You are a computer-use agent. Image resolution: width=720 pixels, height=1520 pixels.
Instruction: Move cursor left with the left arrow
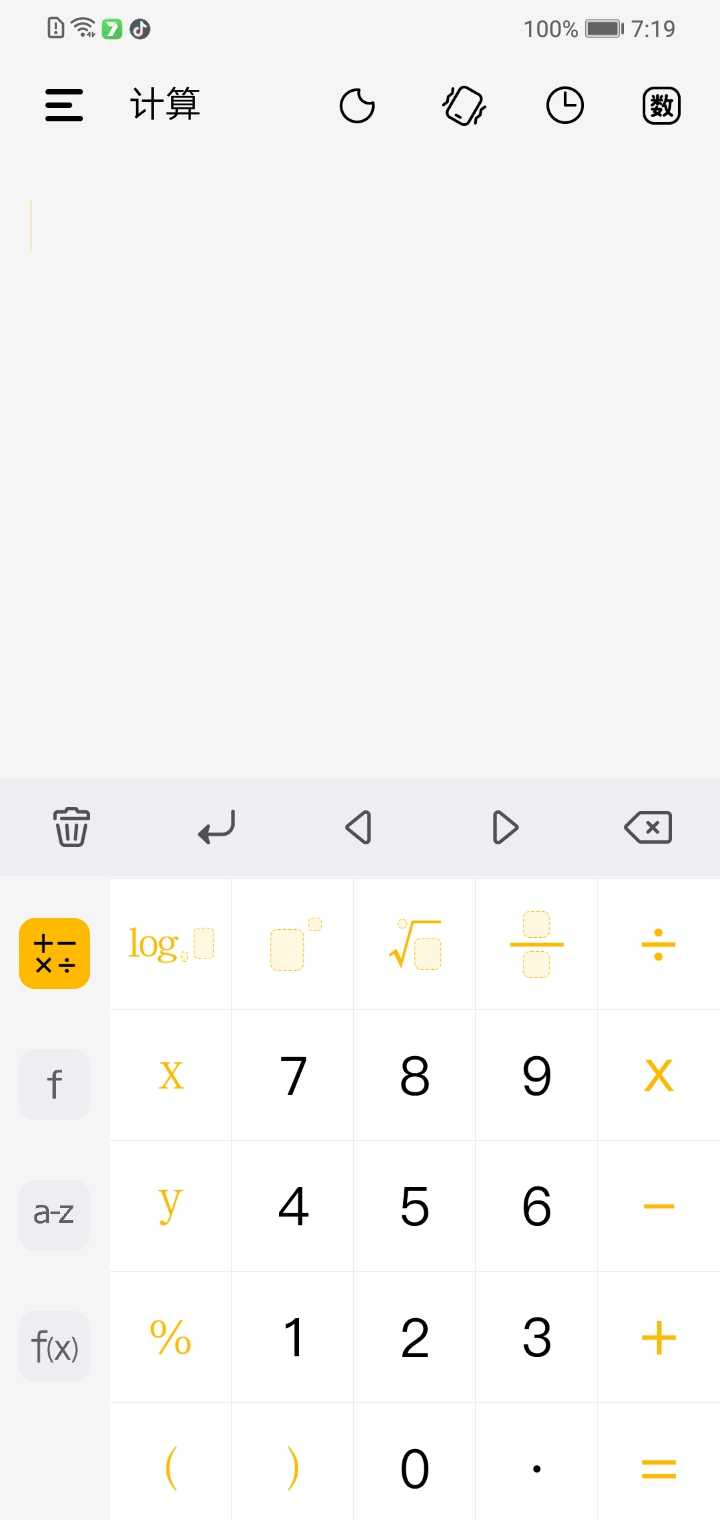coord(358,828)
